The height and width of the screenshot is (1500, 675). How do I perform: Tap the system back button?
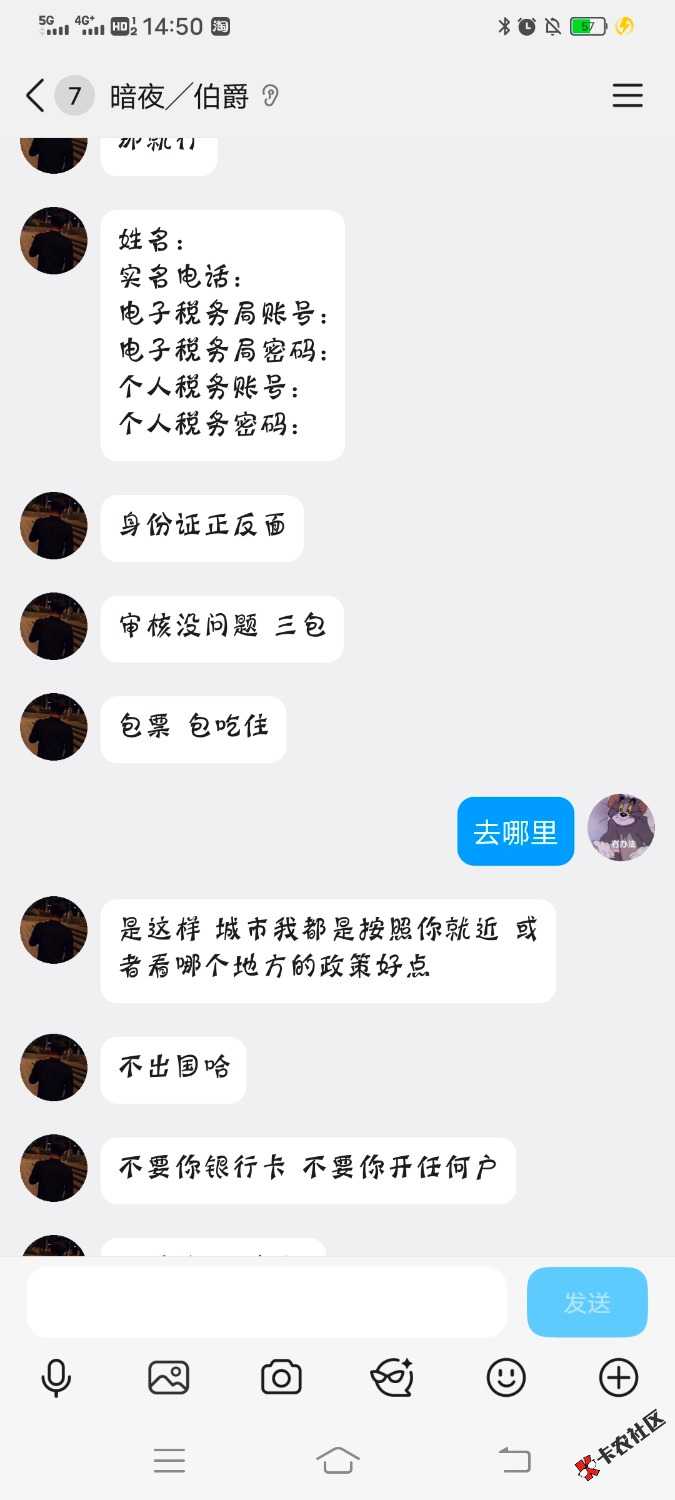click(x=514, y=1461)
